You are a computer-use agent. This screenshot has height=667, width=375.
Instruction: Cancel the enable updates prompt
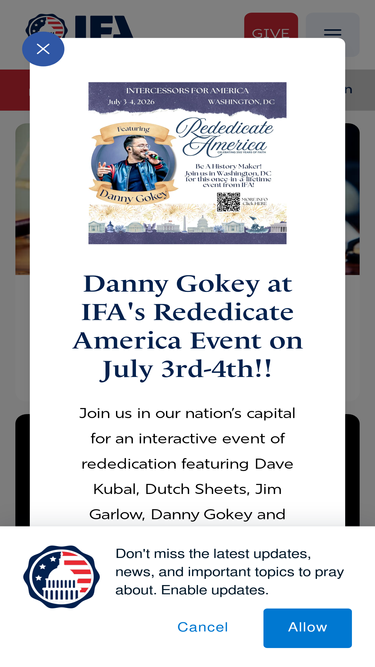tap(202, 627)
